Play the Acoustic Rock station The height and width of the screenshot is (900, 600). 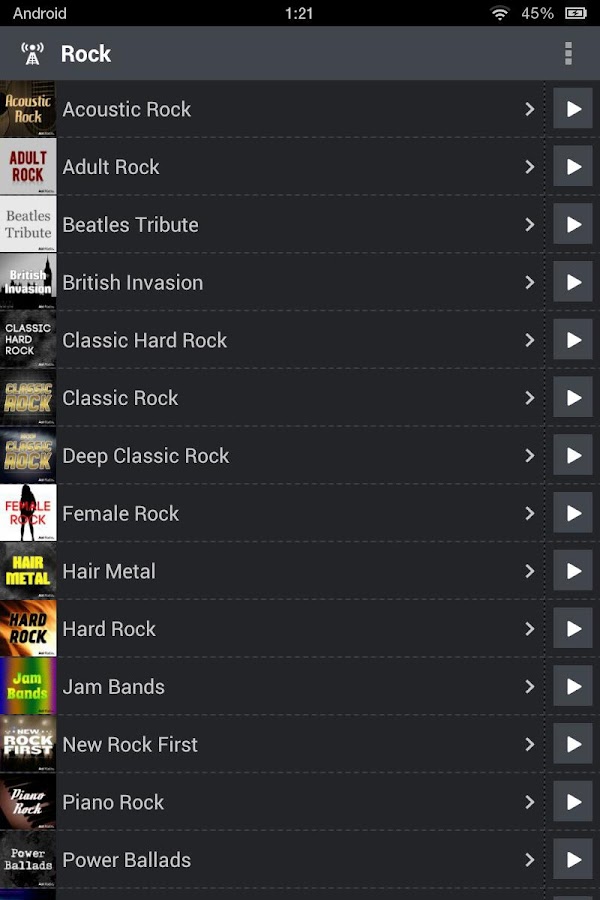tap(573, 109)
